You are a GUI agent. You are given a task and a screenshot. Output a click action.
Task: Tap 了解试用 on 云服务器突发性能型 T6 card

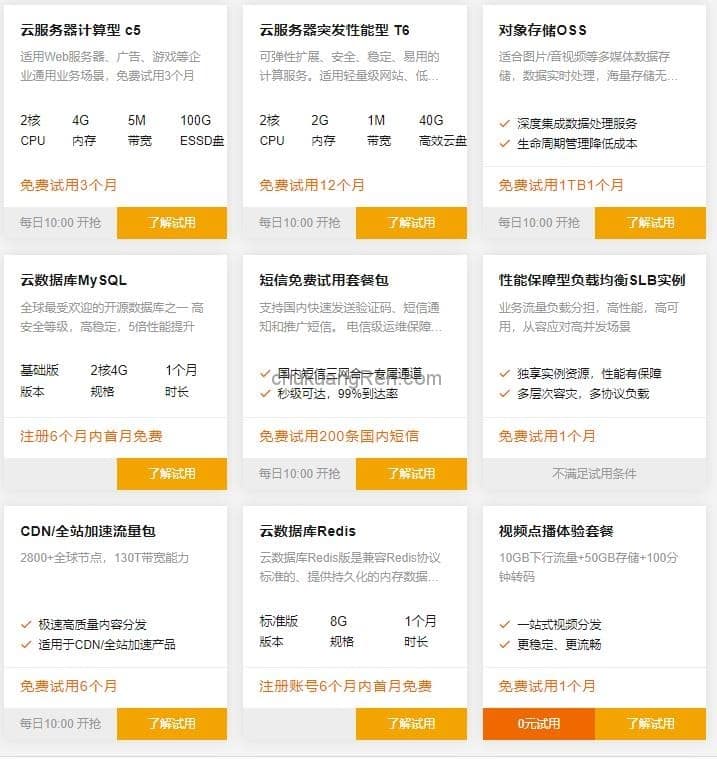point(411,222)
